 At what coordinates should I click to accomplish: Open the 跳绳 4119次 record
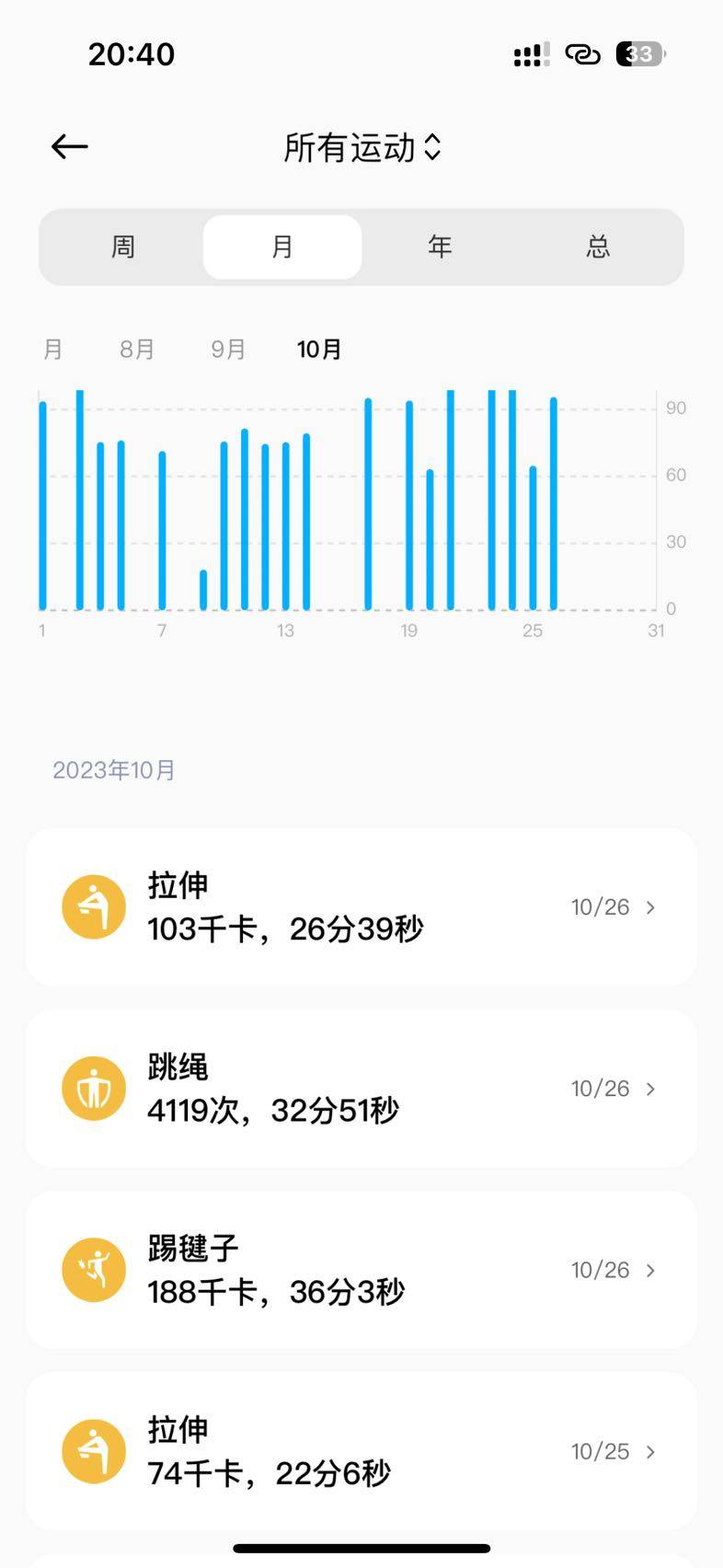point(361,1089)
